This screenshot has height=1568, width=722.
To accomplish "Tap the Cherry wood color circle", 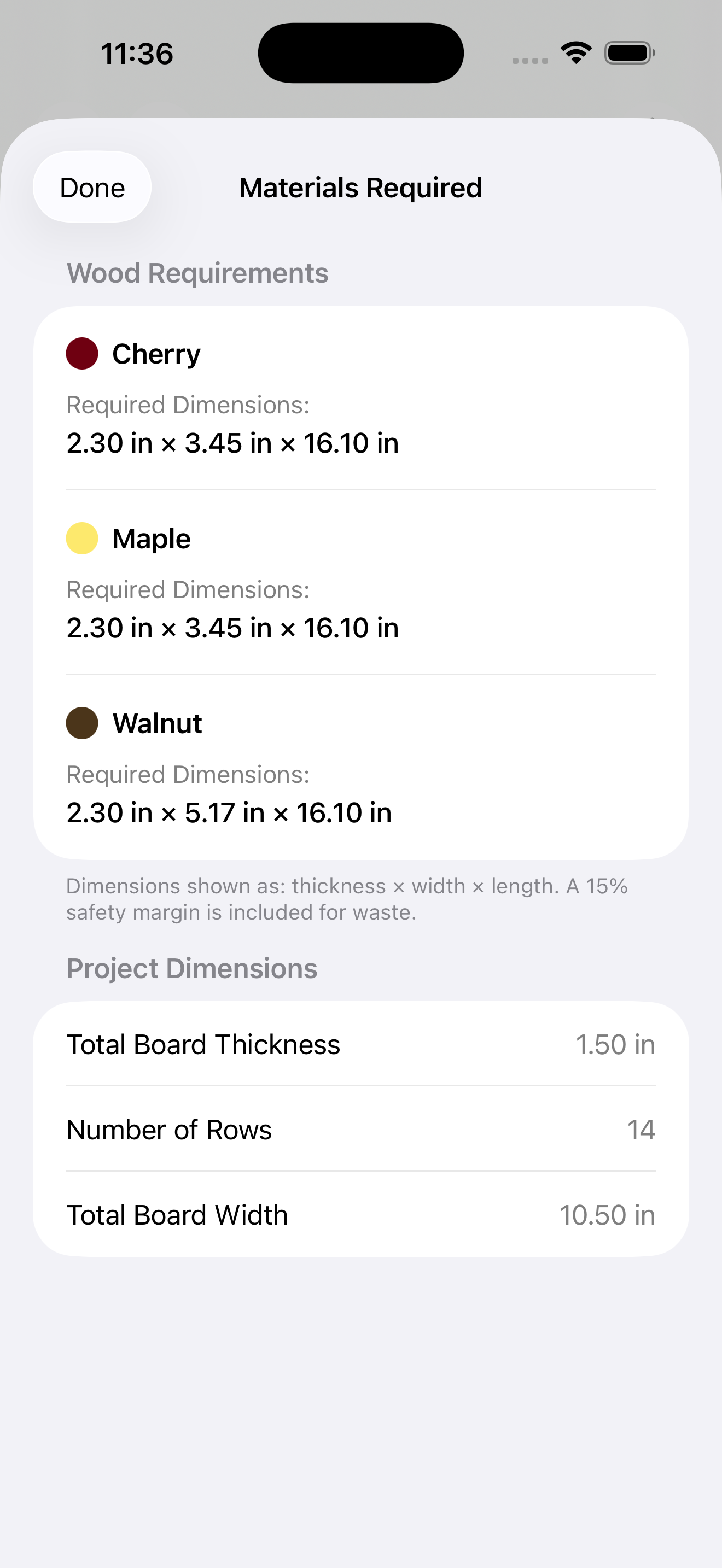I will click(x=81, y=353).
